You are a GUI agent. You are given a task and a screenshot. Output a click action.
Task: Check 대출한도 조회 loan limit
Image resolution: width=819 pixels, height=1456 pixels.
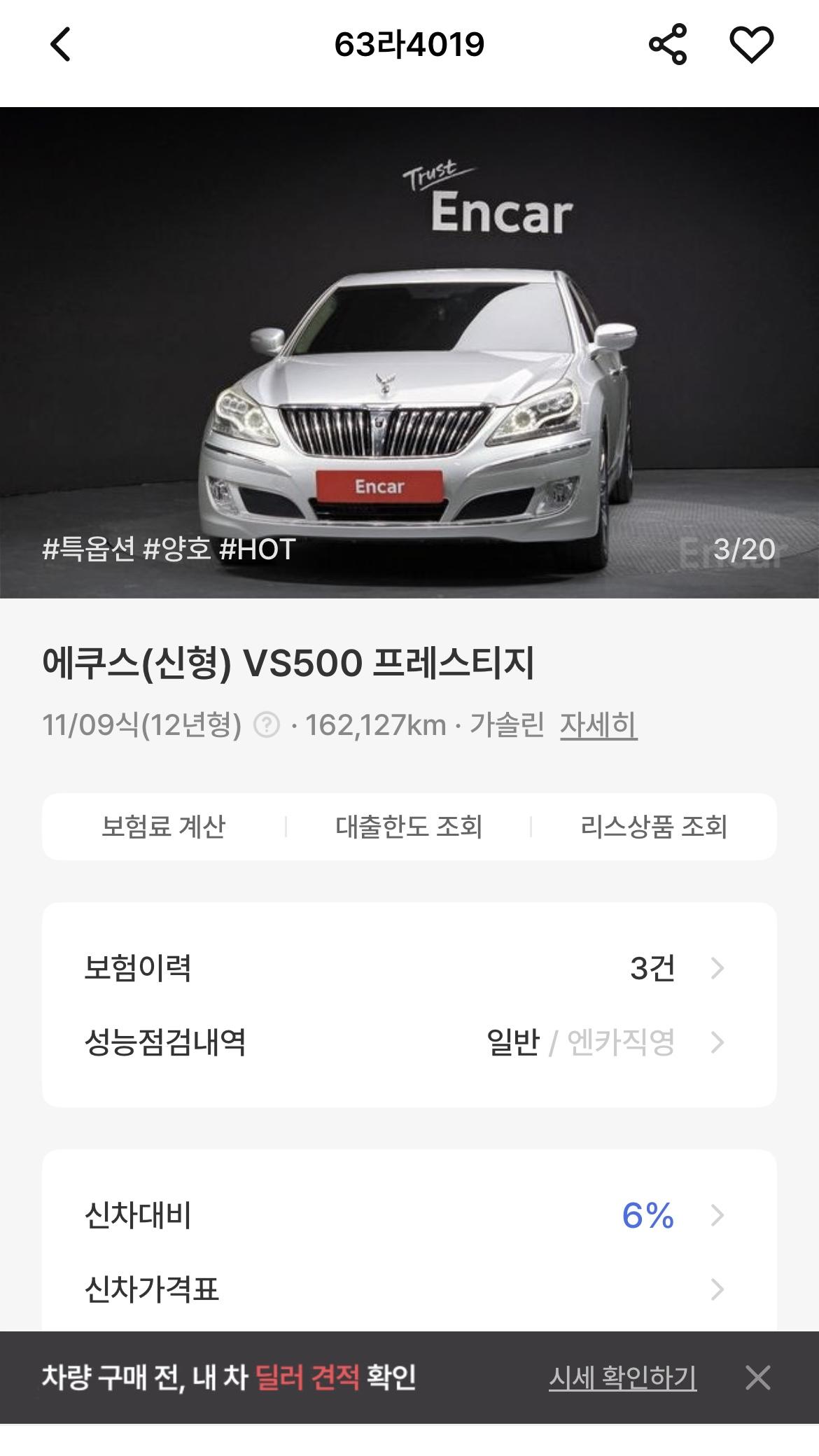tap(409, 827)
